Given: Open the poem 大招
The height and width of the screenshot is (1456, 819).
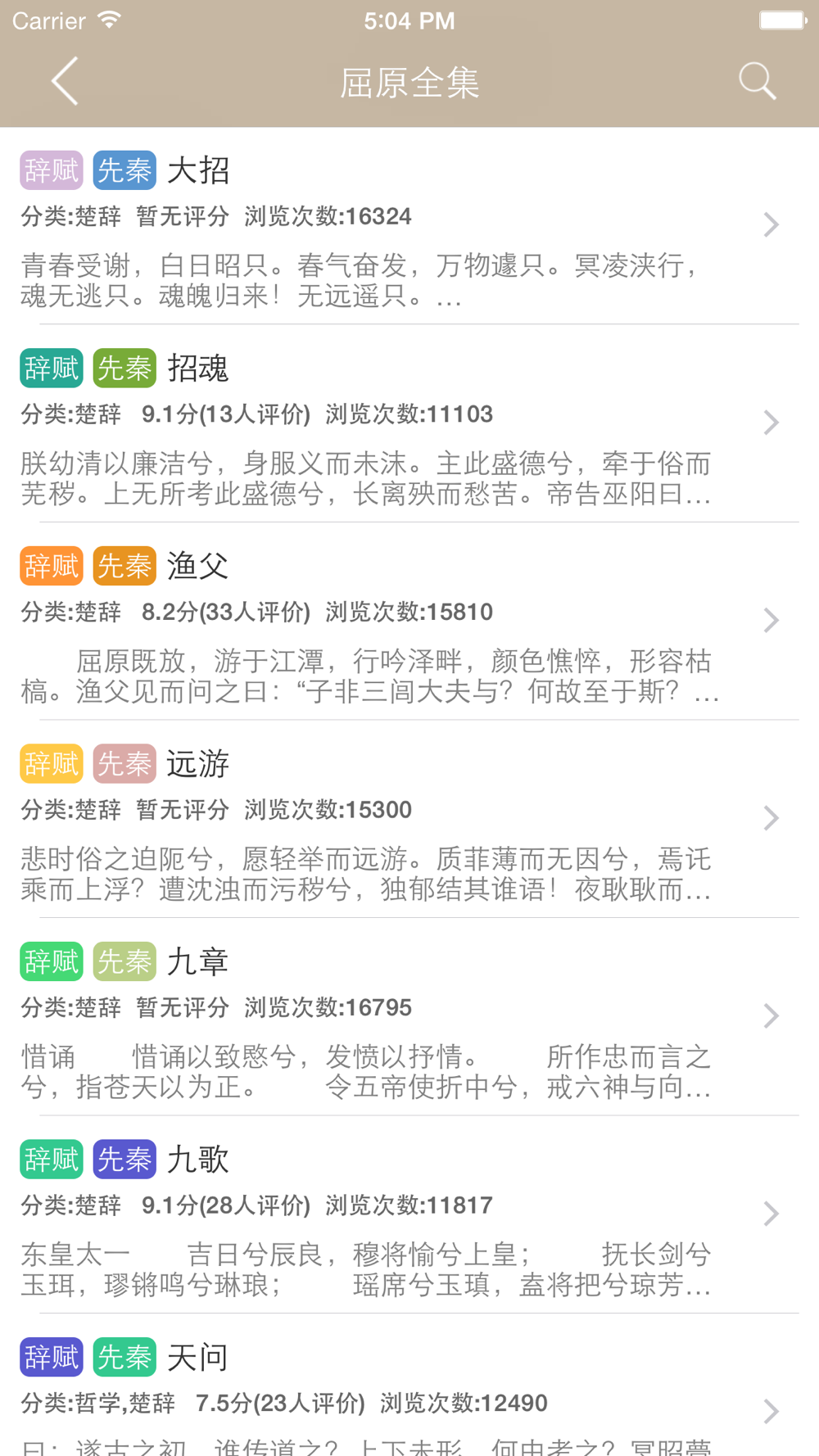Looking at the screenshot, I should tap(409, 226).
